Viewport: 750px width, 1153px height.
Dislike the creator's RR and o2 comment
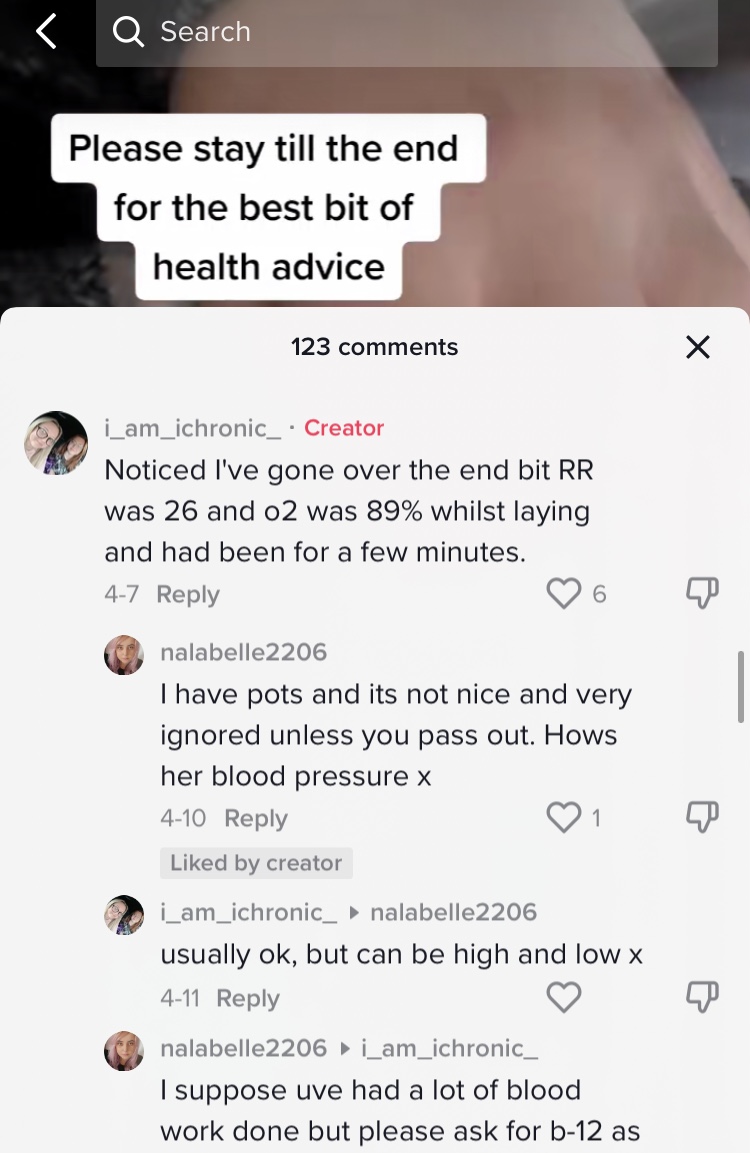click(702, 594)
